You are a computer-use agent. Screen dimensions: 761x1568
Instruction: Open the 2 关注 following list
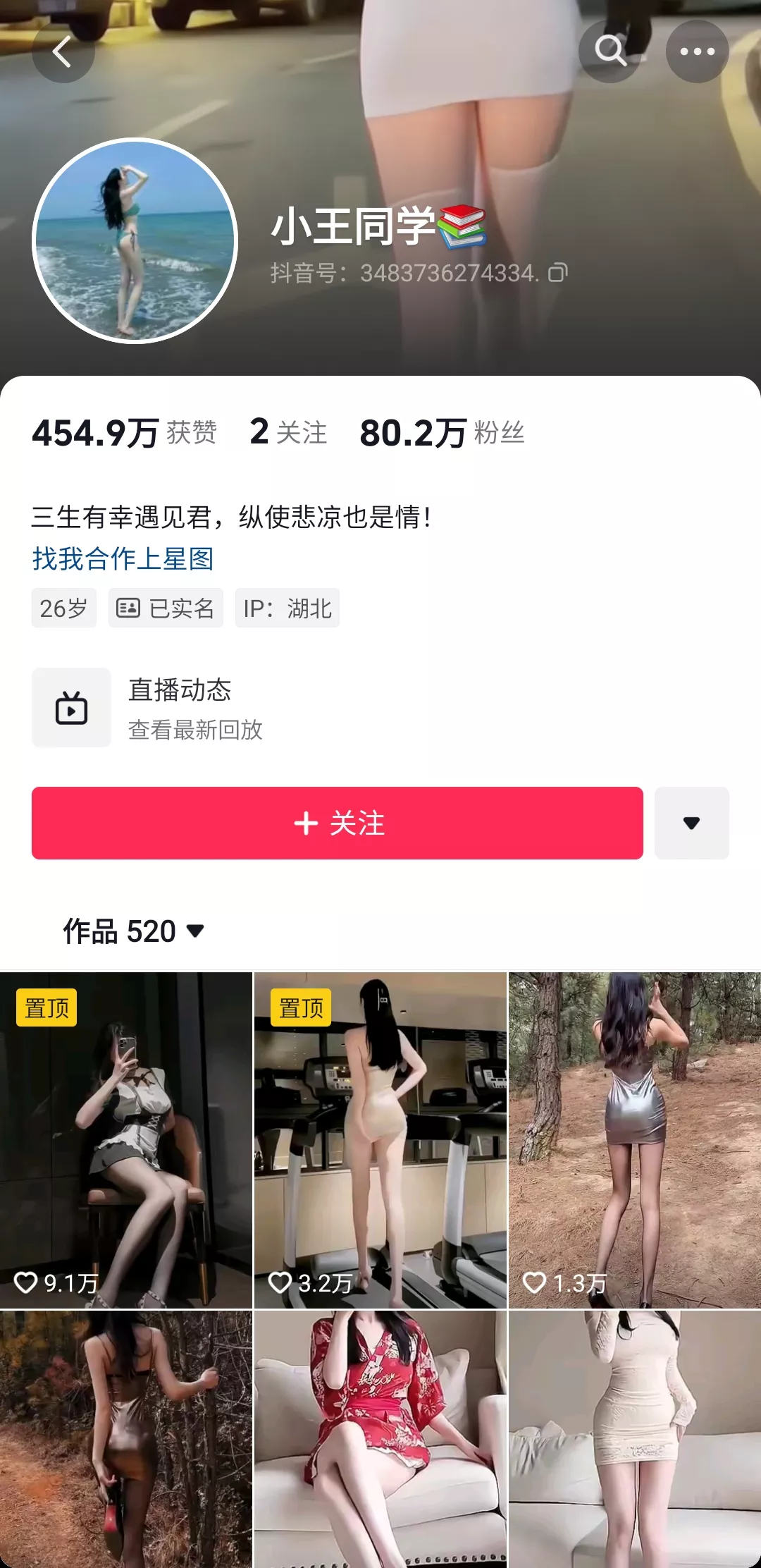tap(288, 432)
